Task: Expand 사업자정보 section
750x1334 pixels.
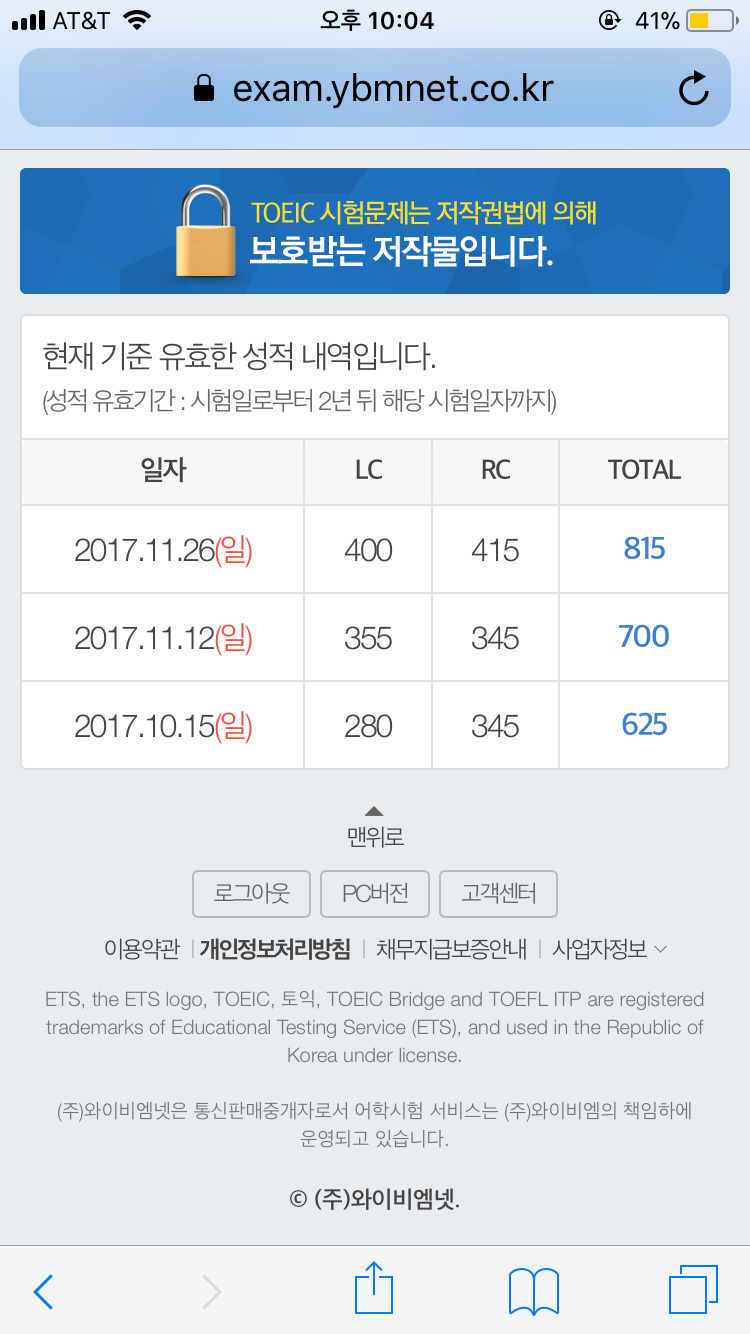Action: (x=609, y=949)
